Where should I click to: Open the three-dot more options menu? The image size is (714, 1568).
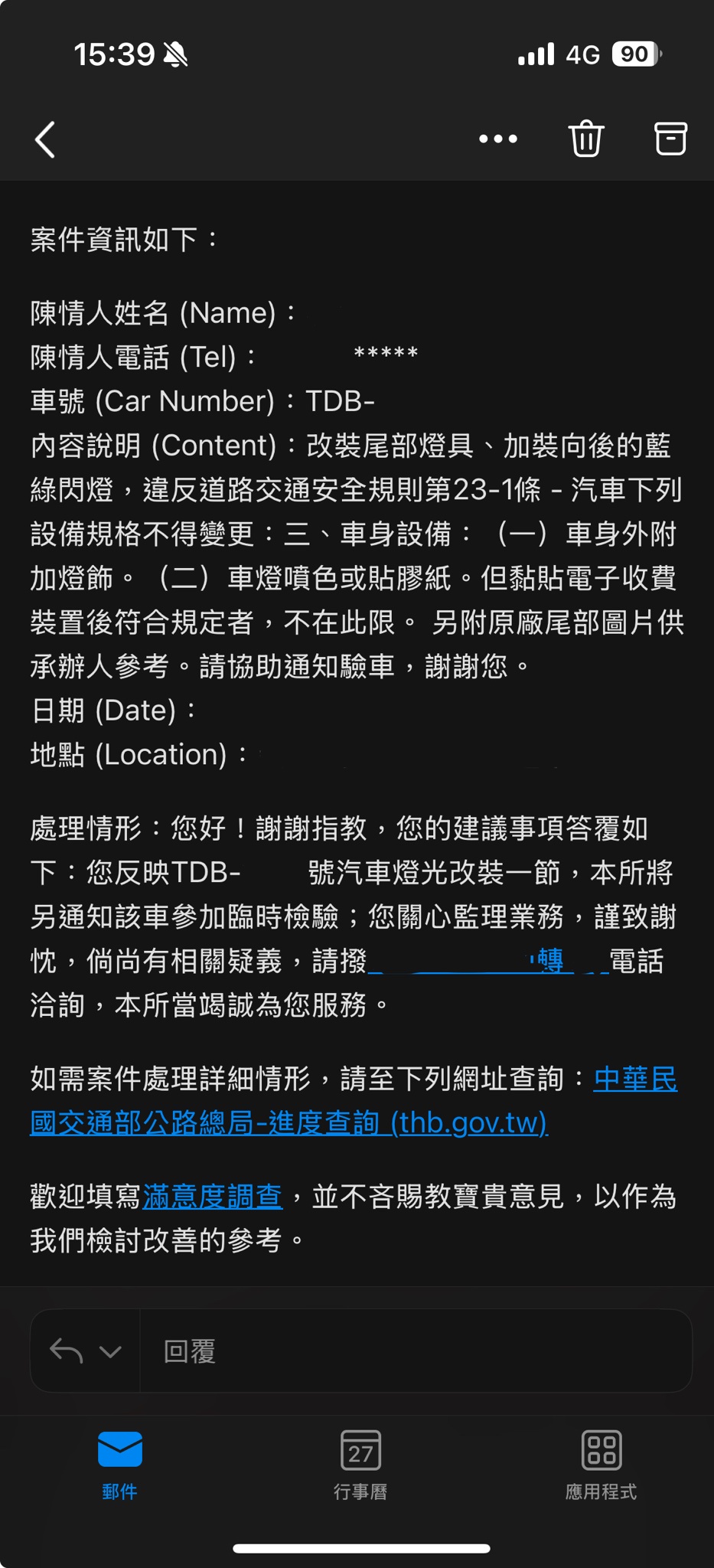click(497, 139)
